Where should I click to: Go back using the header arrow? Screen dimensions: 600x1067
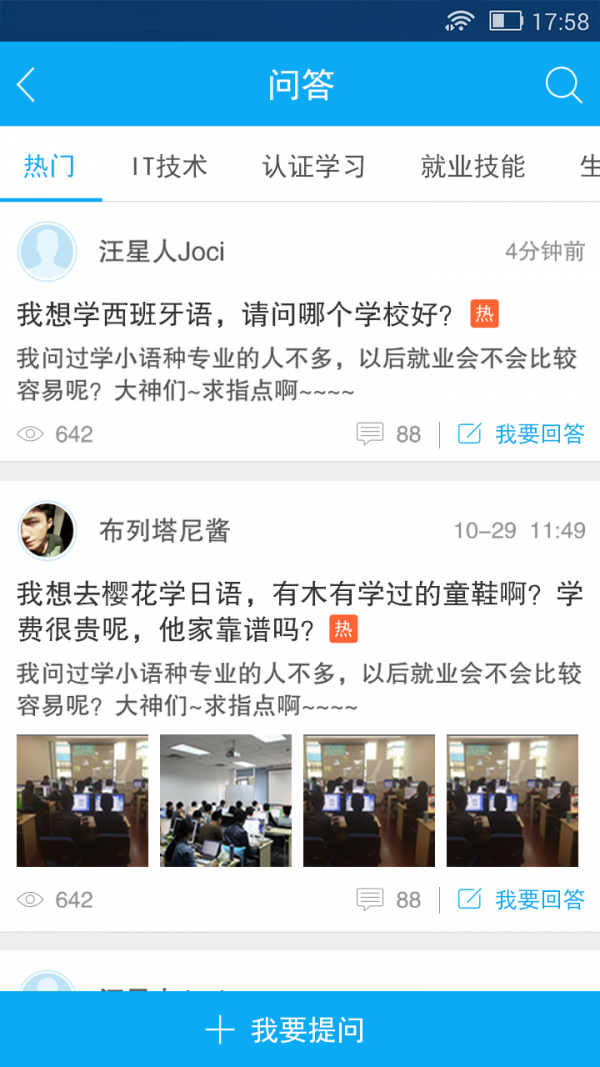pyautogui.click(x=27, y=85)
